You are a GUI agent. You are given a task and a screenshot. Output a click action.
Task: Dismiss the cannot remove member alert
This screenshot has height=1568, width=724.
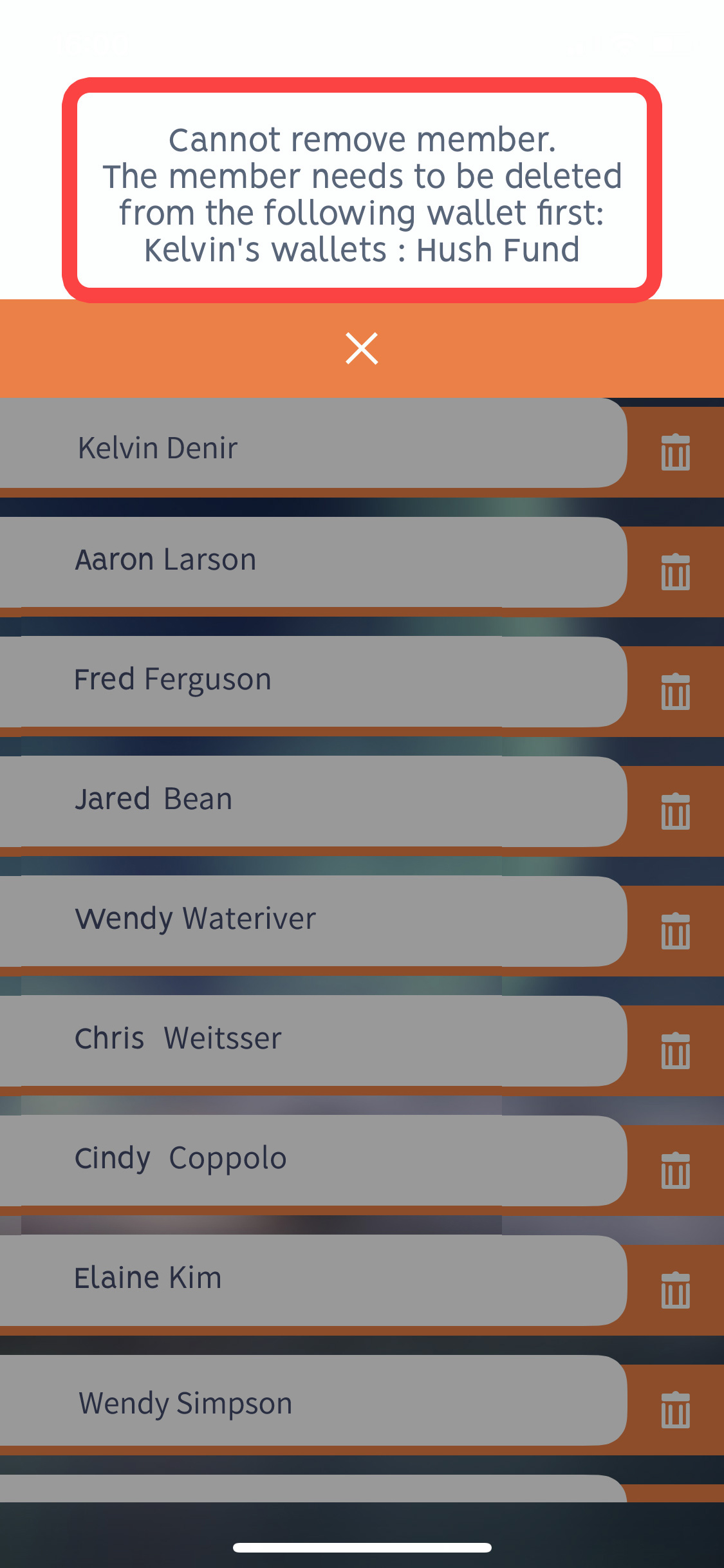point(362,348)
